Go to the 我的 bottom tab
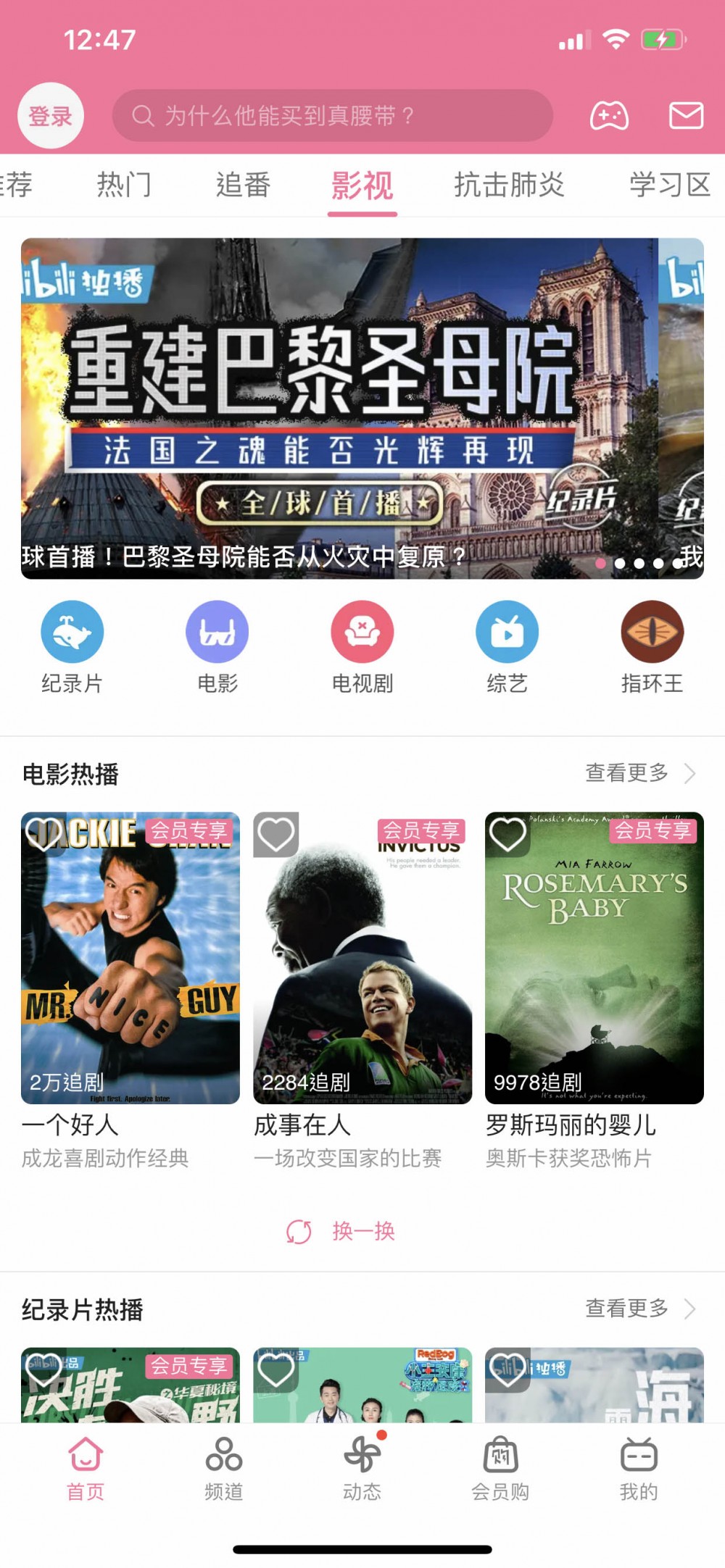The width and height of the screenshot is (725, 1568). [x=639, y=1468]
